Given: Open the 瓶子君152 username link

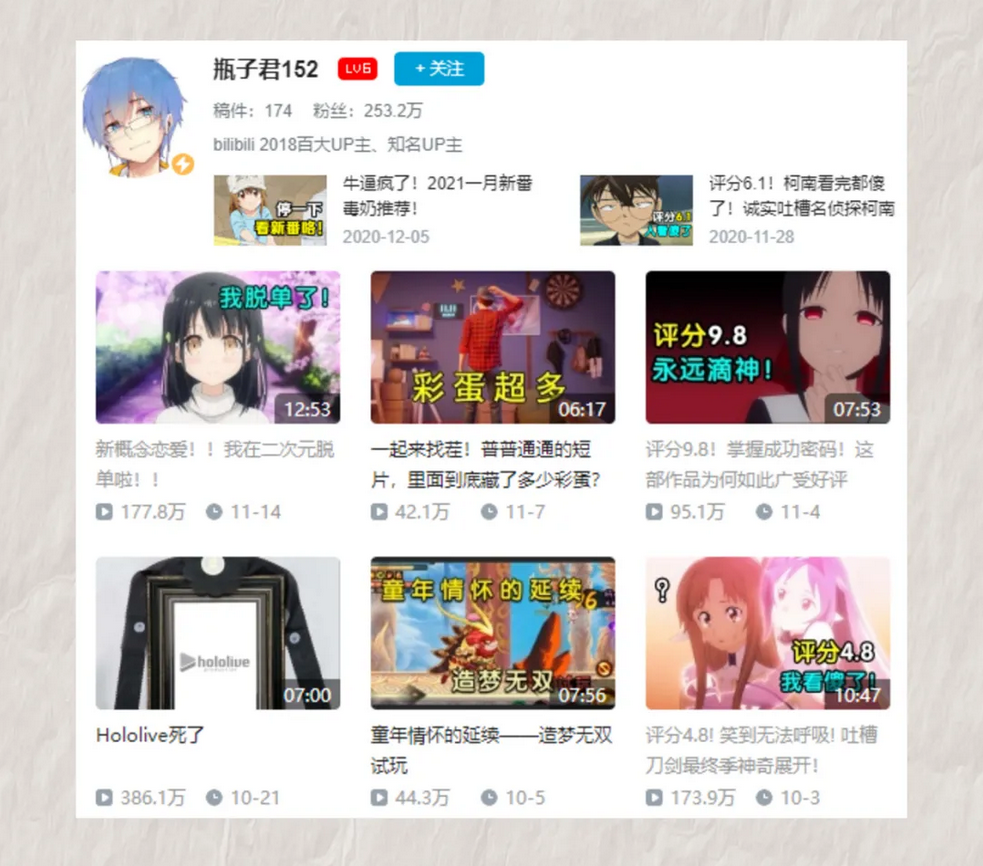Looking at the screenshot, I should point(265,70).
